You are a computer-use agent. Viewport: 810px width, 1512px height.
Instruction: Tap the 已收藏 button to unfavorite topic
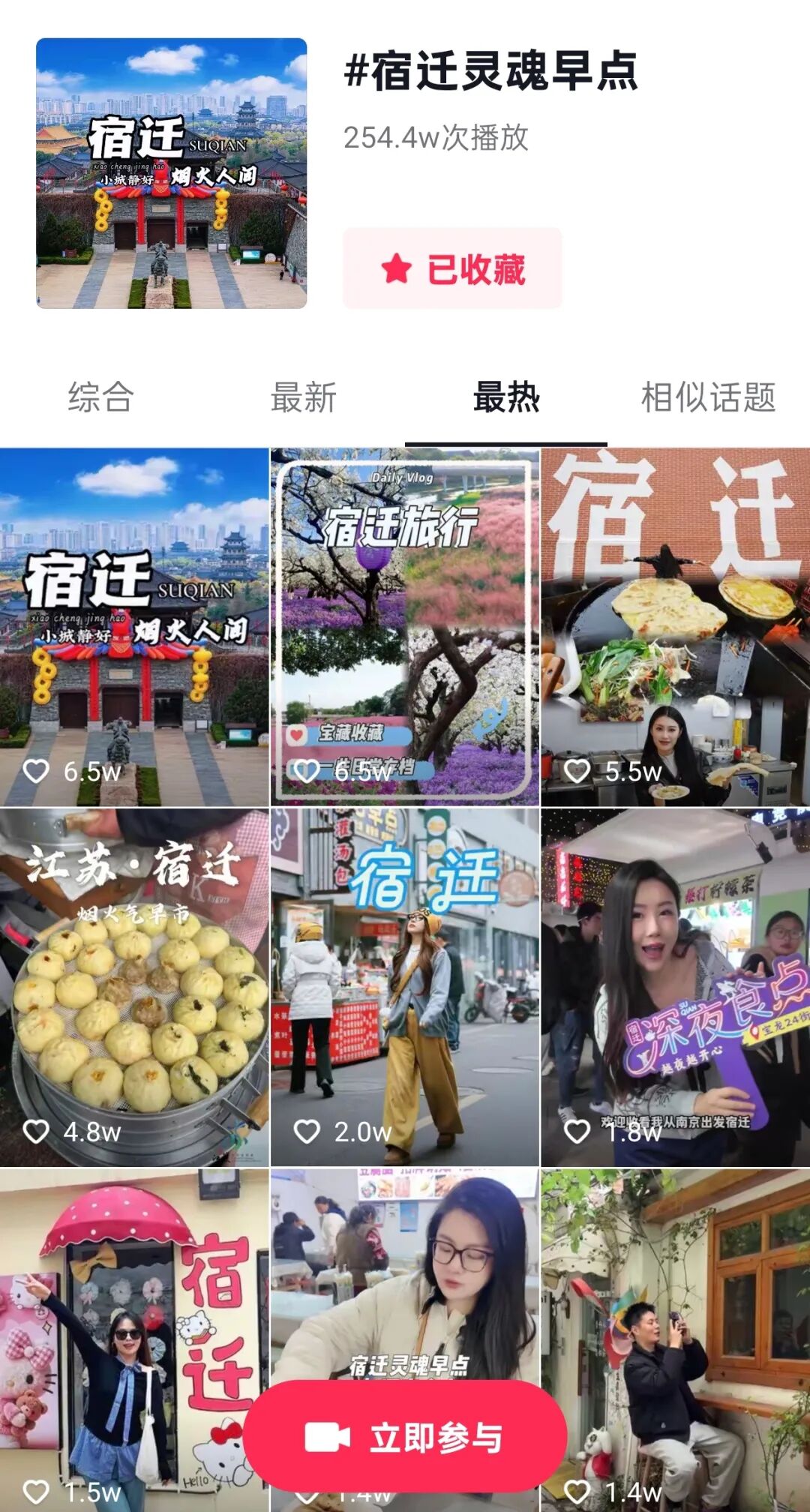(452, 268)
